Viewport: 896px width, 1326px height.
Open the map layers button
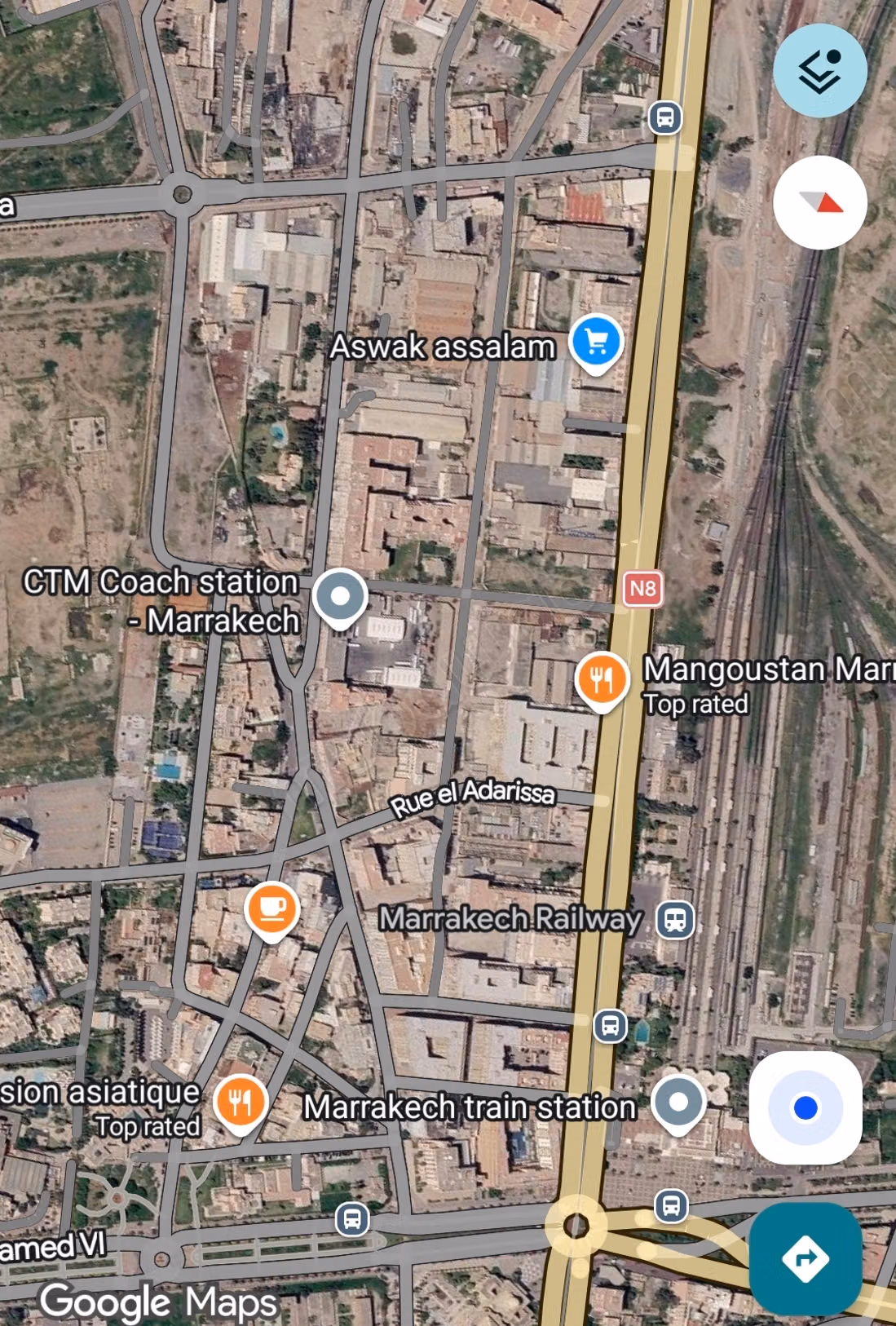click(x=819, y=71)
